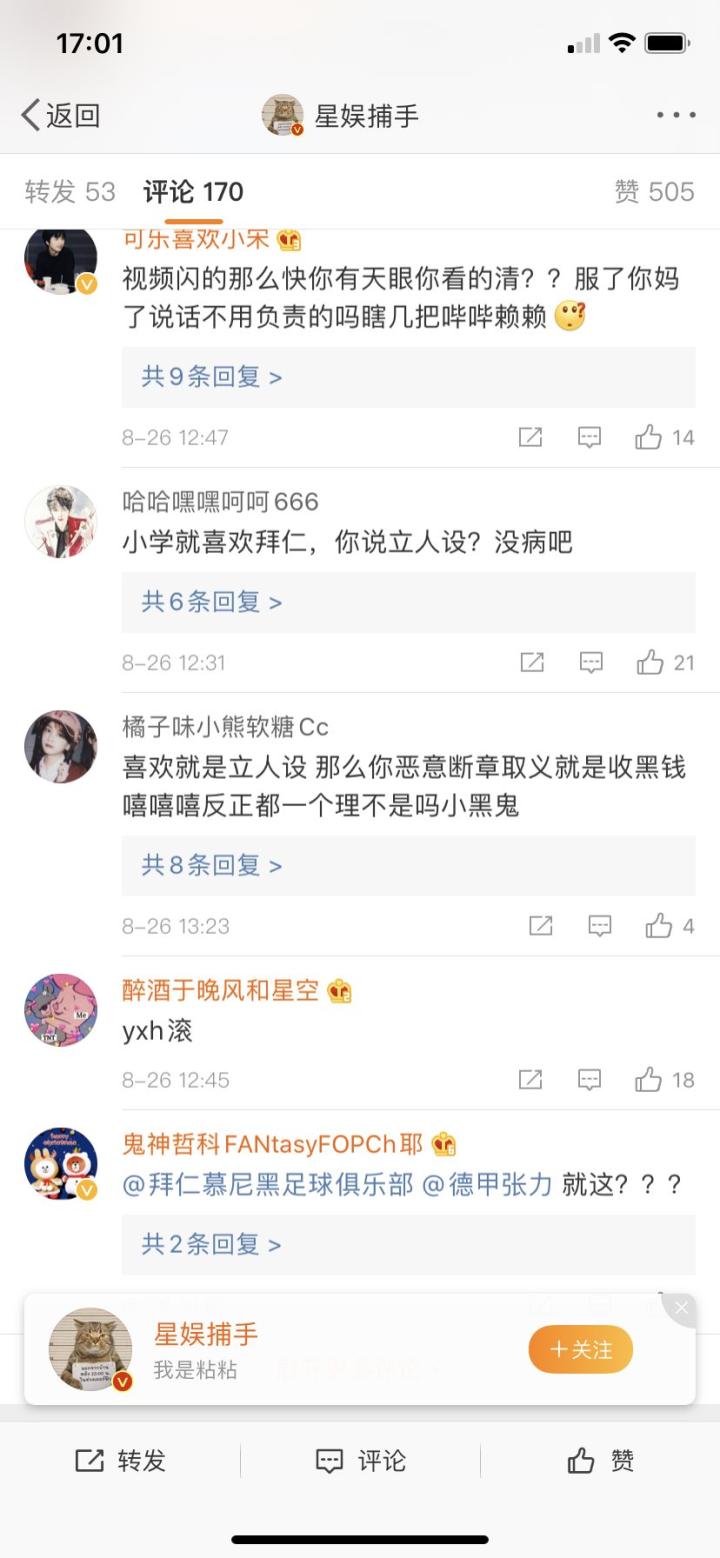Open the @拜仁慕尼黑足球俱乐部 mention
This screenshot has height=1558, width=720.
(267, 1185)
